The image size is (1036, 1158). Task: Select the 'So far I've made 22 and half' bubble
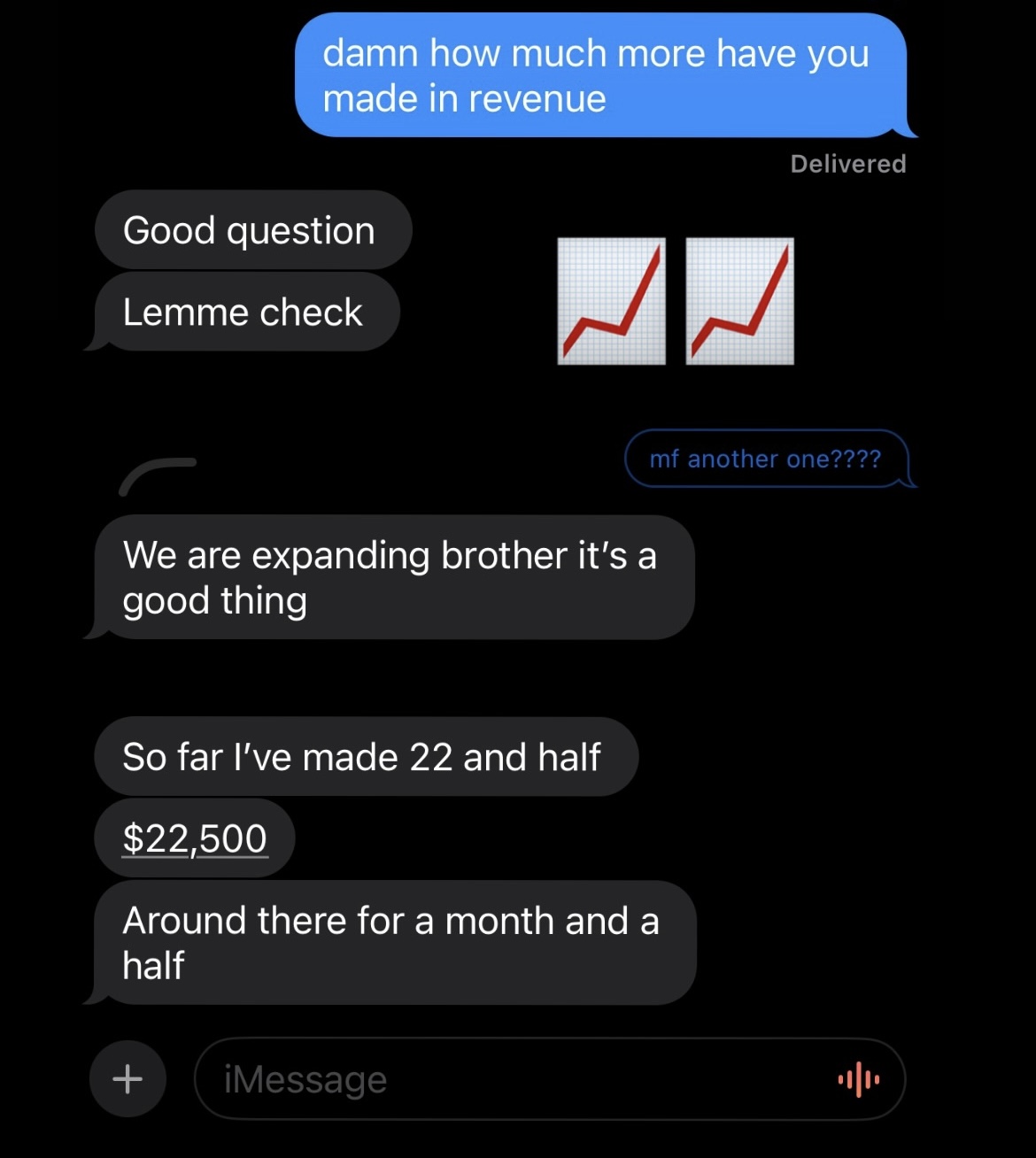click(364, 756)
